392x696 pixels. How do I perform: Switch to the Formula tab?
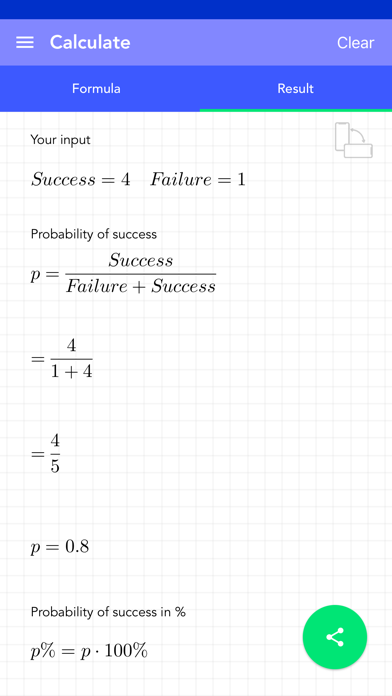coord(96,88)
